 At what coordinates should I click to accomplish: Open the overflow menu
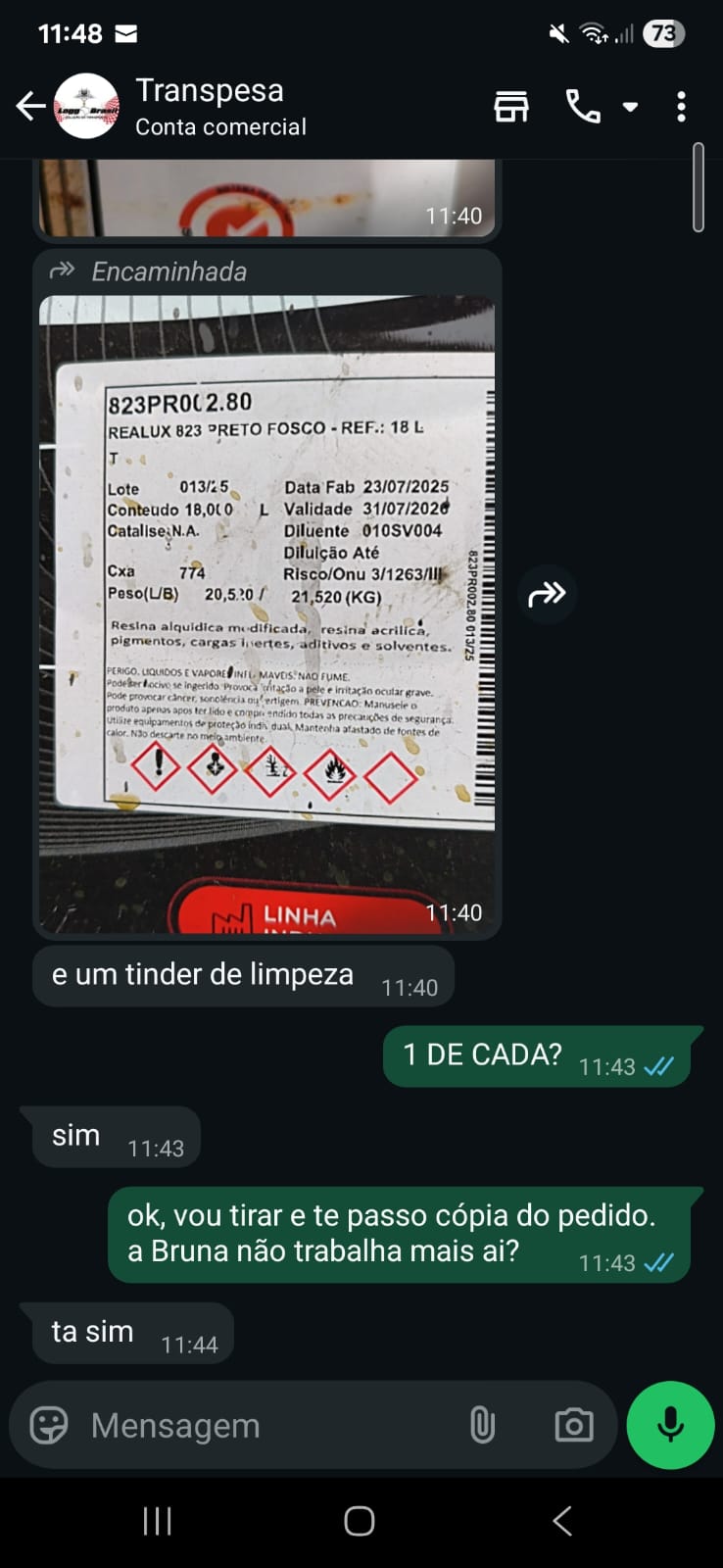point(681,106)
